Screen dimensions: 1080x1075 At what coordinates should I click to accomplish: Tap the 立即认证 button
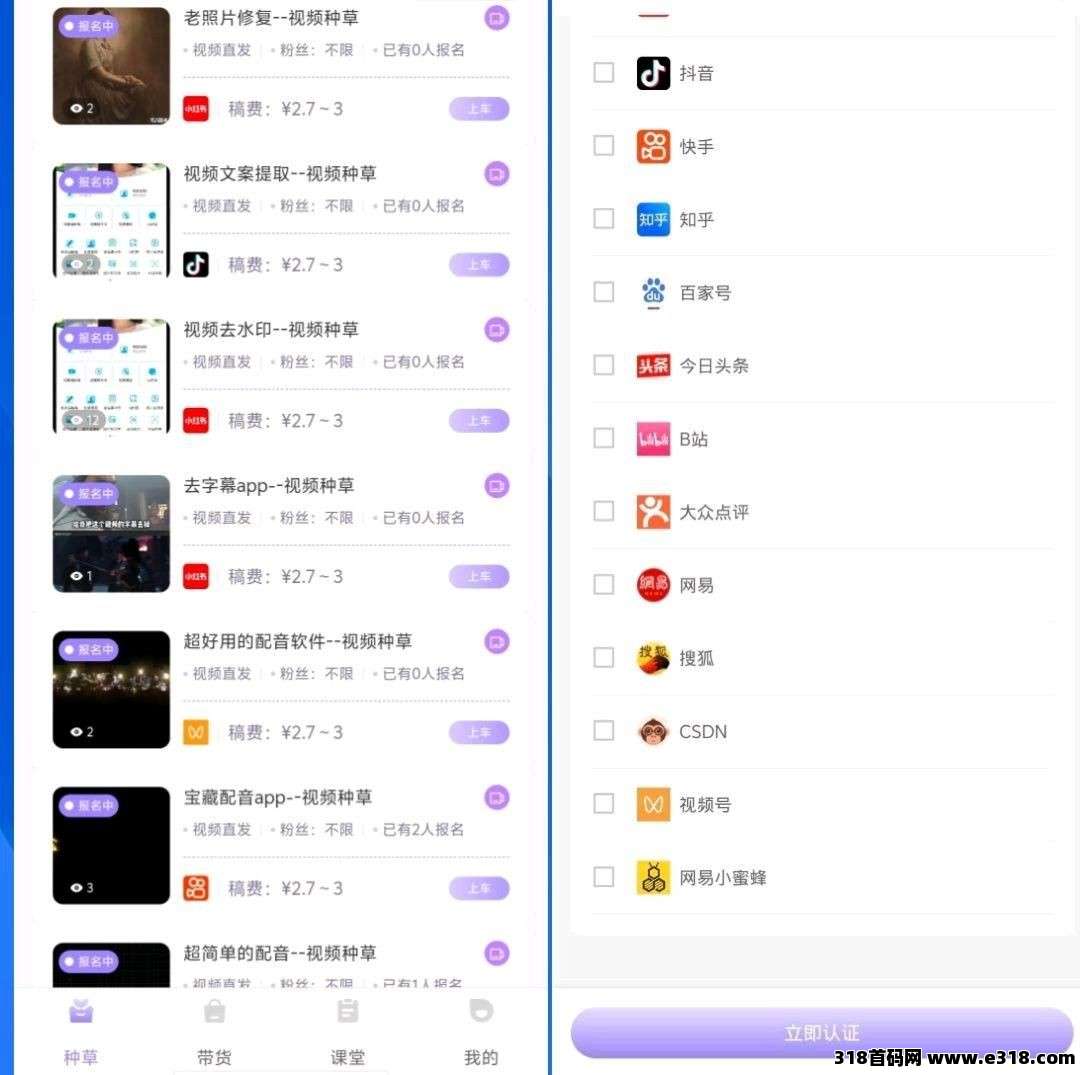pyautogui.click(x=821, y=1033)
